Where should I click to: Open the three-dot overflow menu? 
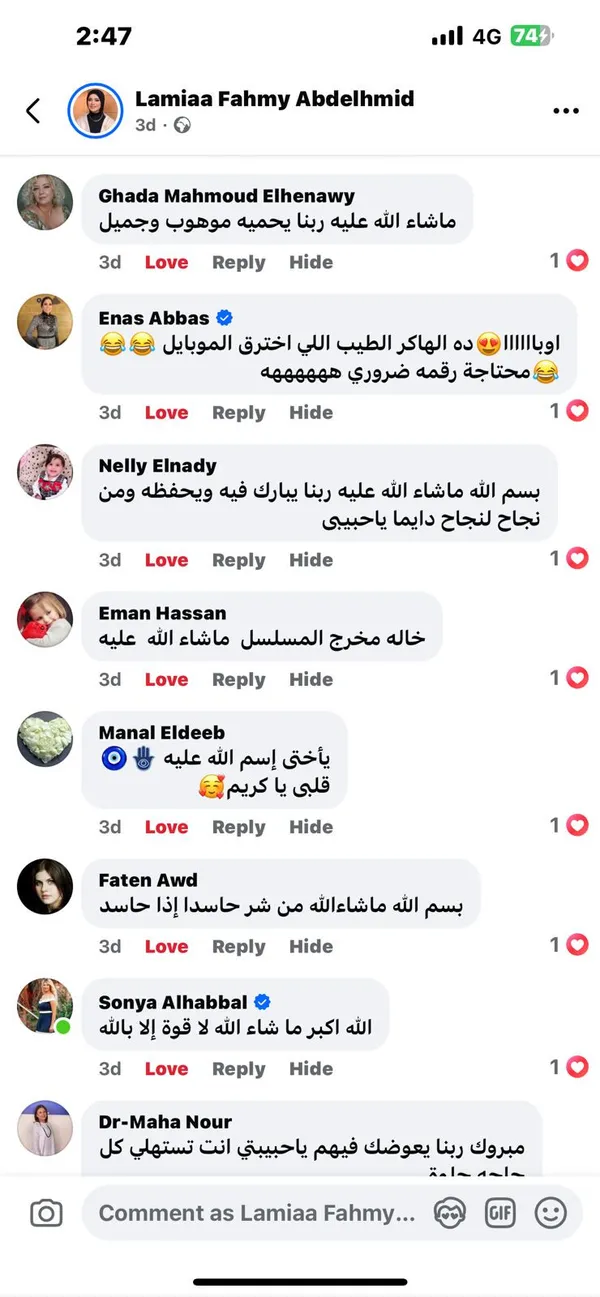[565, 111]
